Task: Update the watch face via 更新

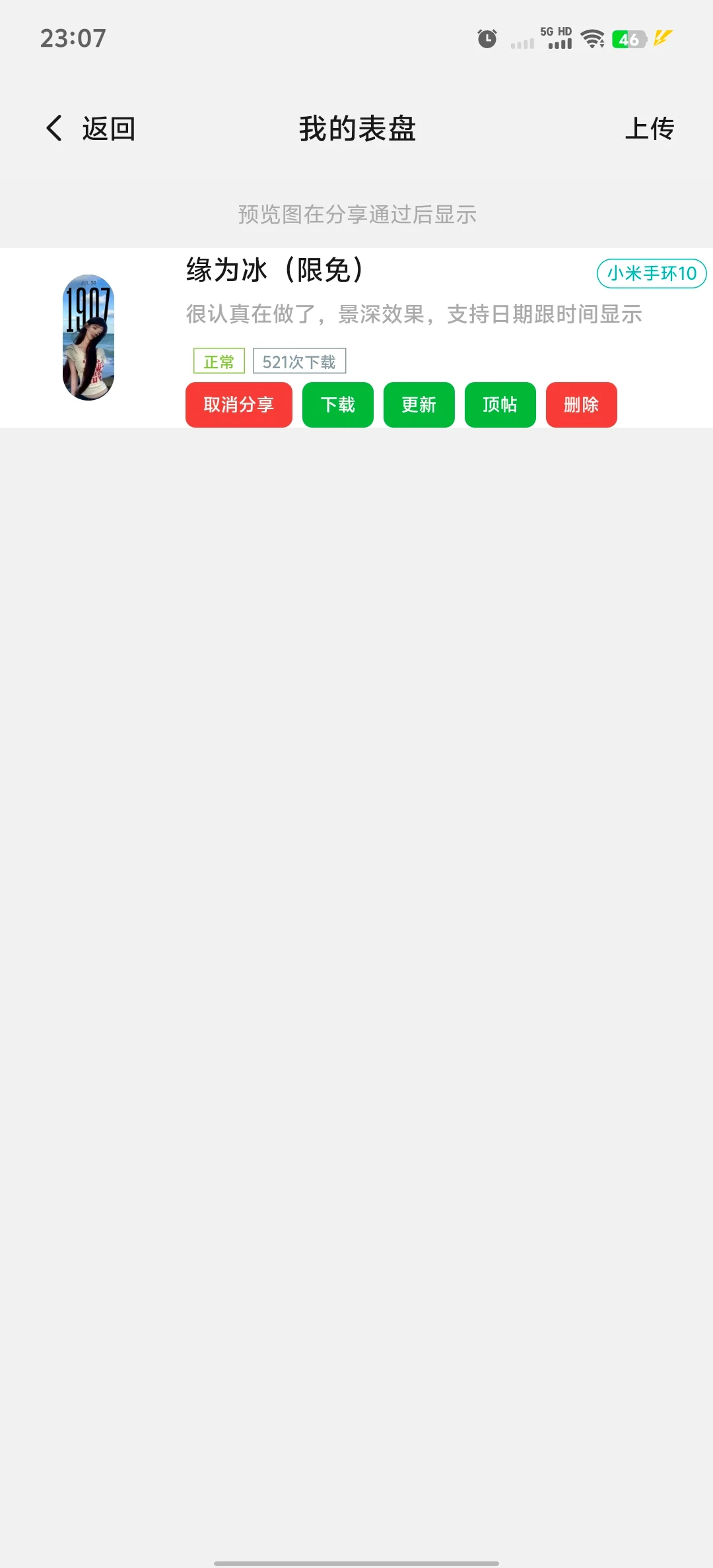Action: [419, 405]
